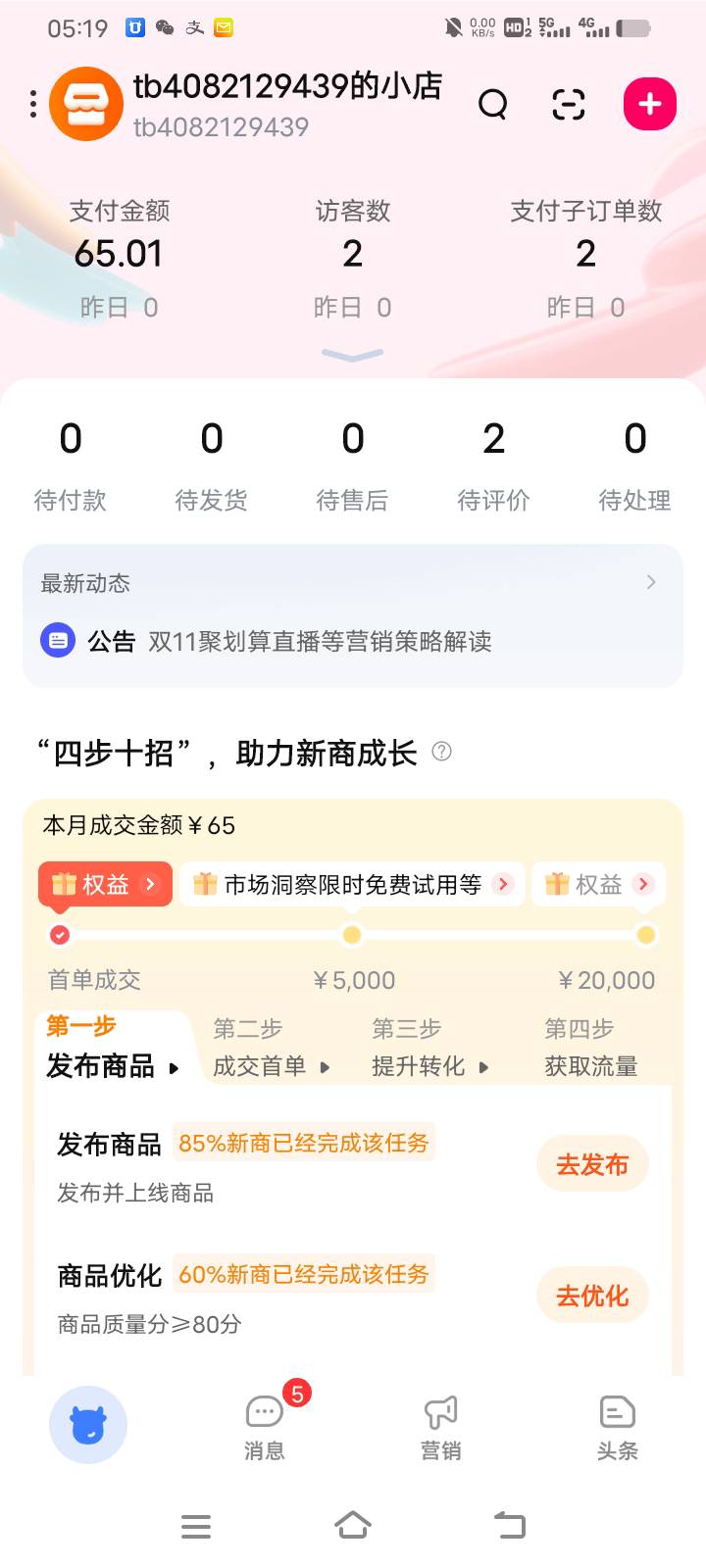706x1568 pixels.
Task: Expand the sales data chevron
Action: pyautogui.click(x=352, y=355)
